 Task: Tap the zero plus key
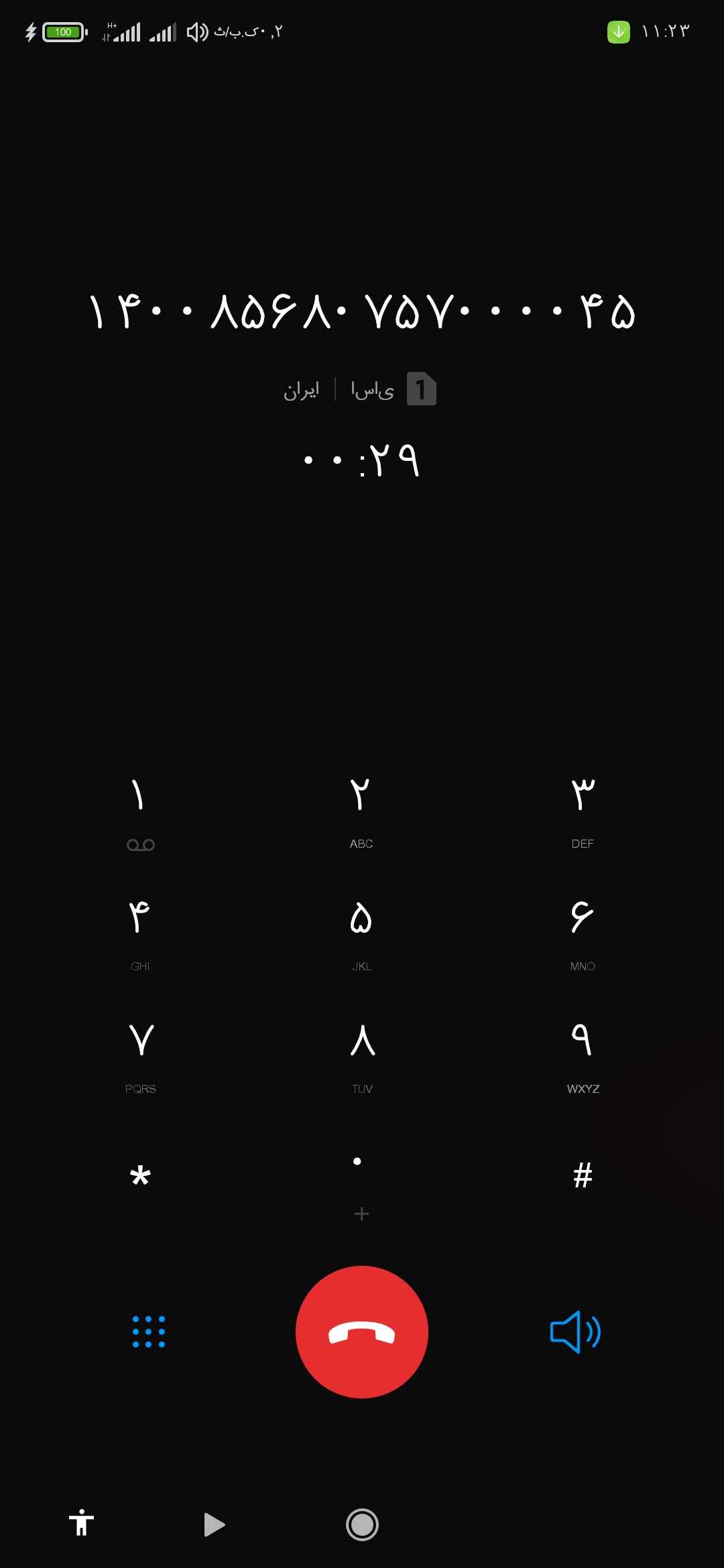[x=361, y=1186]
